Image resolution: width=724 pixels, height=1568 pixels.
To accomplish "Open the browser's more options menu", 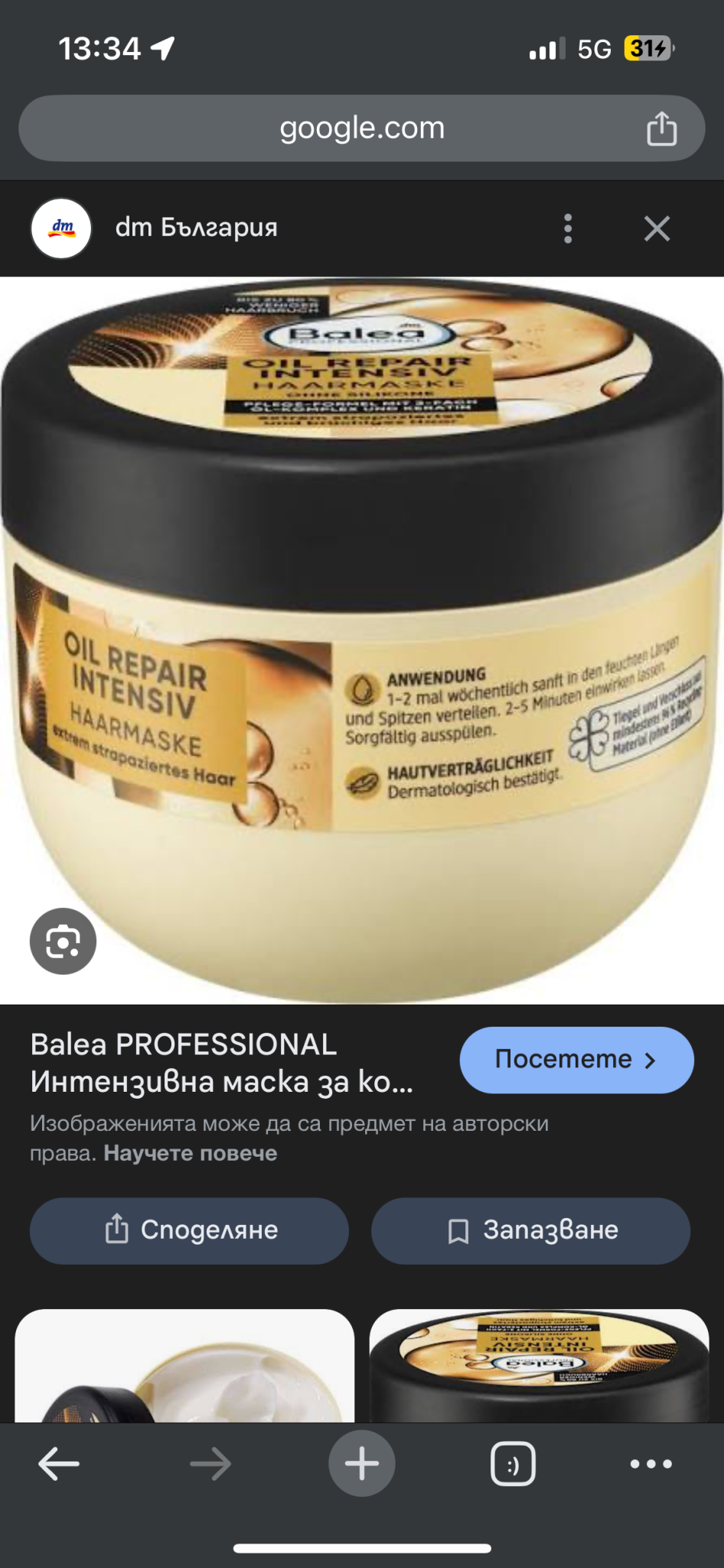I will pyautogui.click(x=651, y=1464).
